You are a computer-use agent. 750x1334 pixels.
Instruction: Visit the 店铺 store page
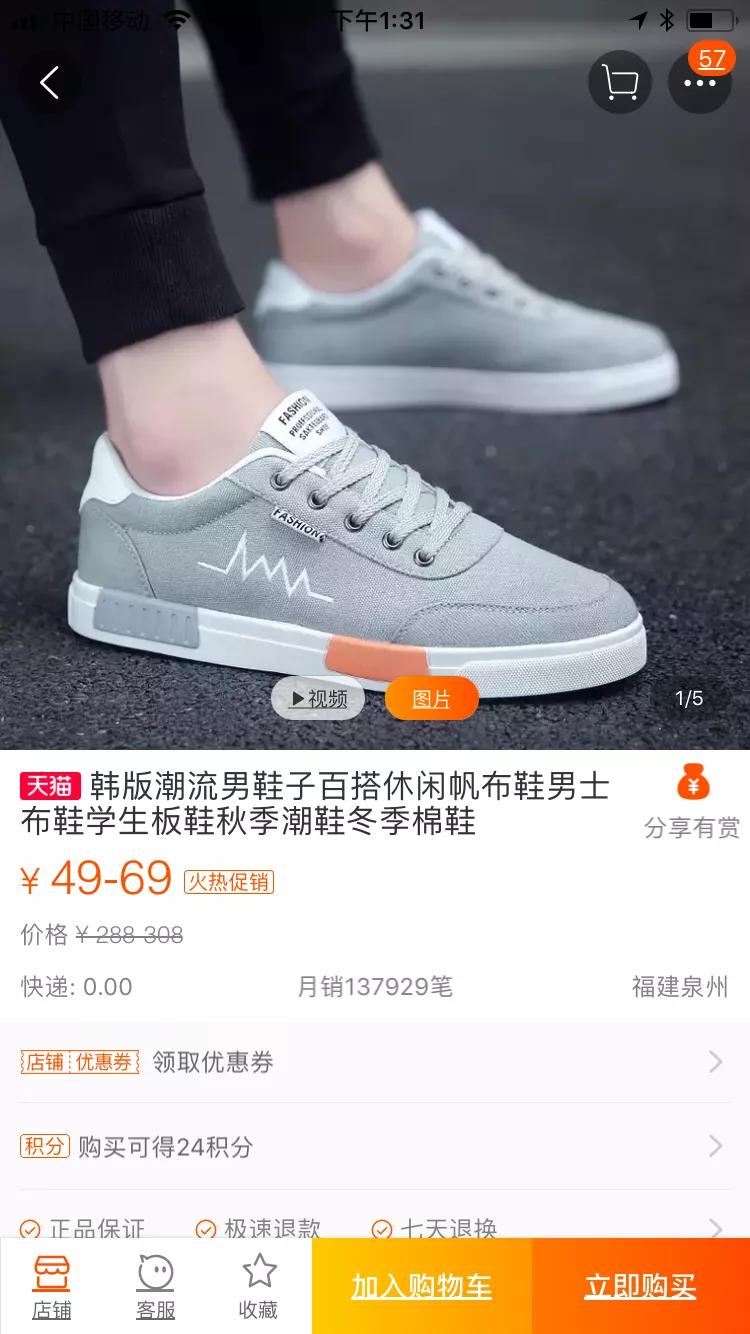click(x=52, y=1286)
